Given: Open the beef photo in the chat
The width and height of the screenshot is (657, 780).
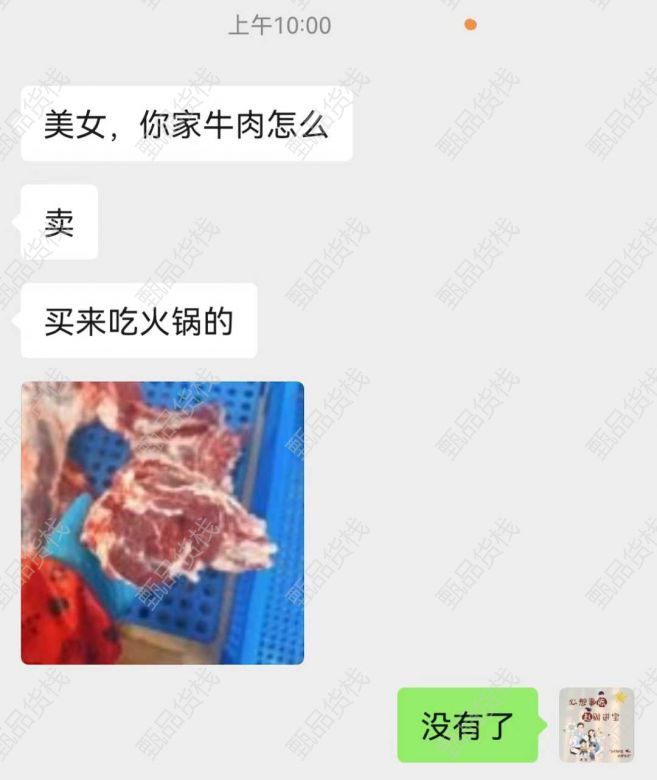Looking at the screenshot, I should (162, 522).
